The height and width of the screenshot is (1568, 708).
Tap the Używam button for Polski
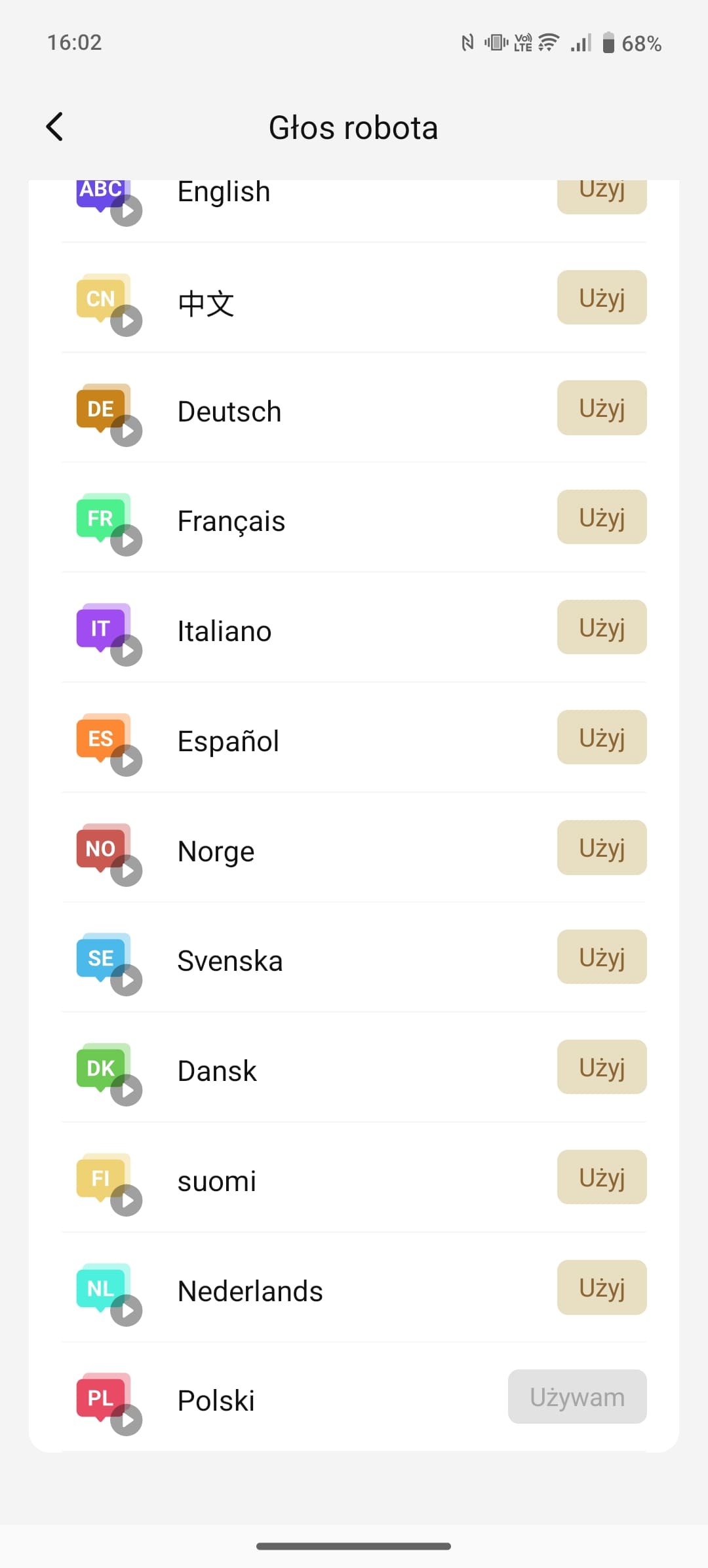578,1397
